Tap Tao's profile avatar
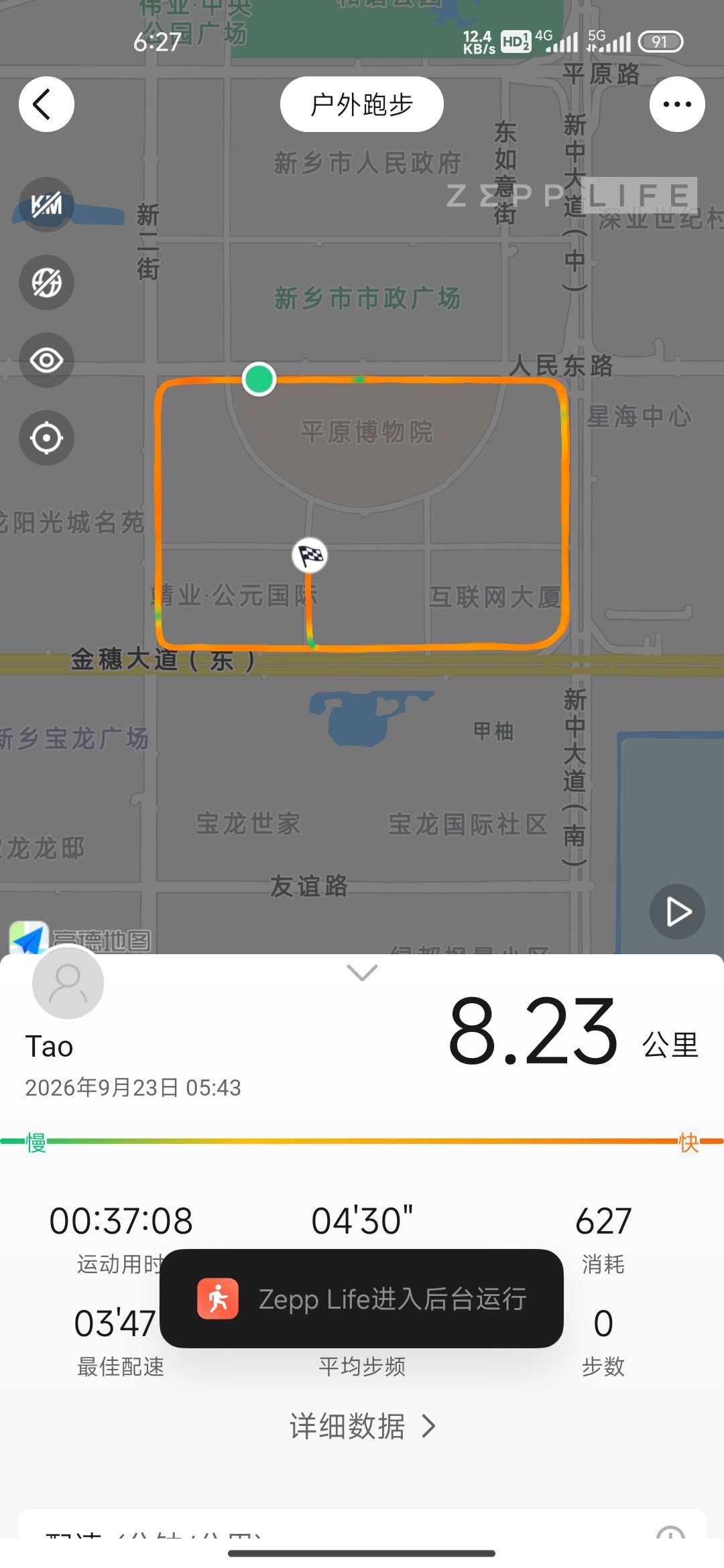The width and height of the screenshot is (724, 1568). click(x=68, y=983)
